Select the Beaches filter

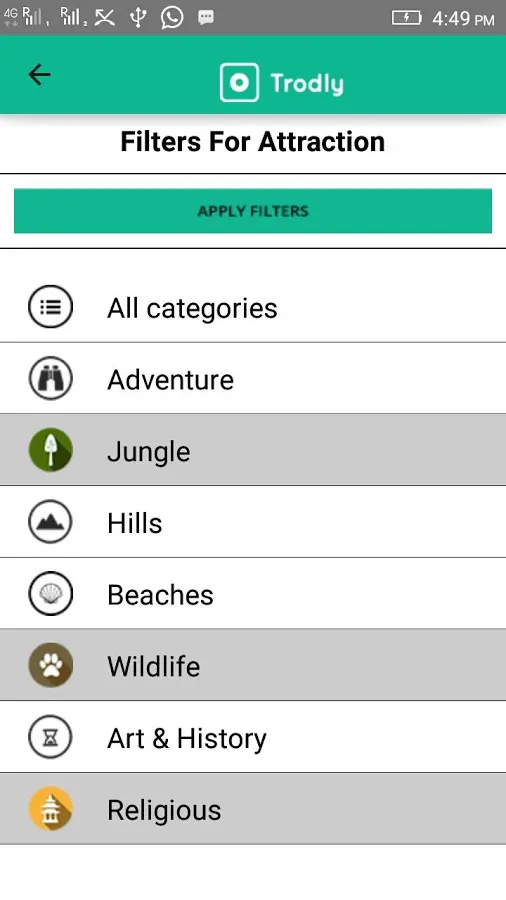pyautogui.click(x=253, y=593)
